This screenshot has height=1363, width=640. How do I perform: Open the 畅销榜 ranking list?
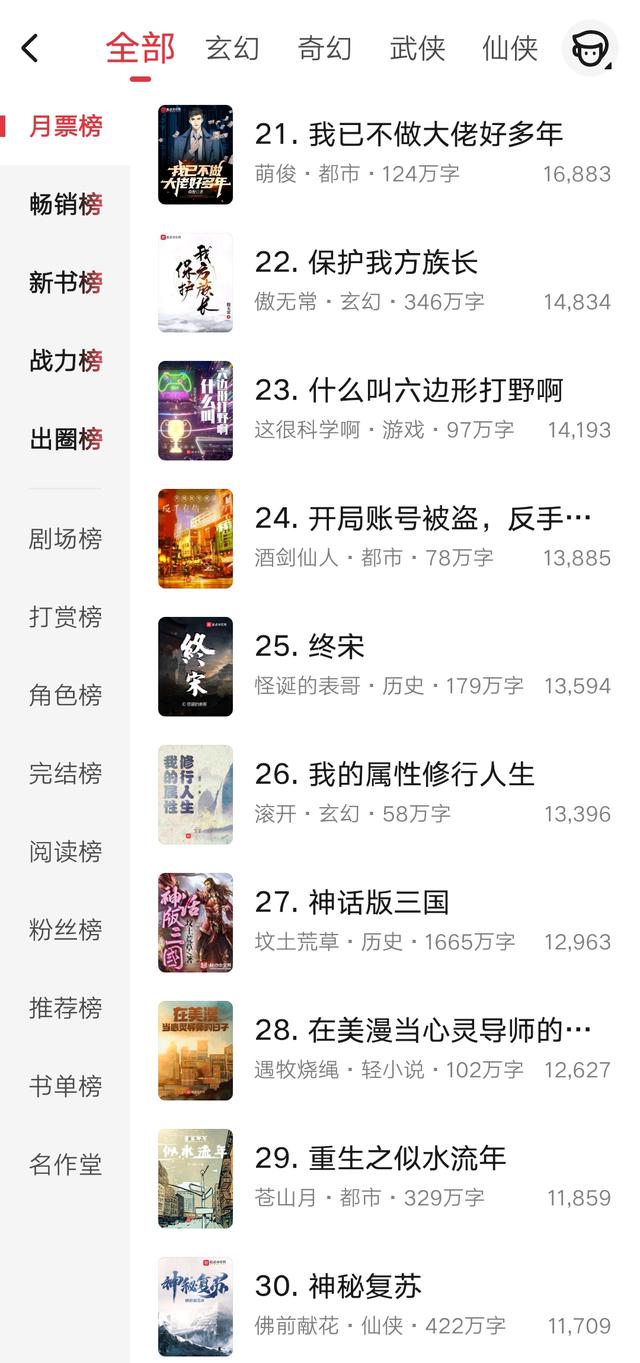(66, 204)
